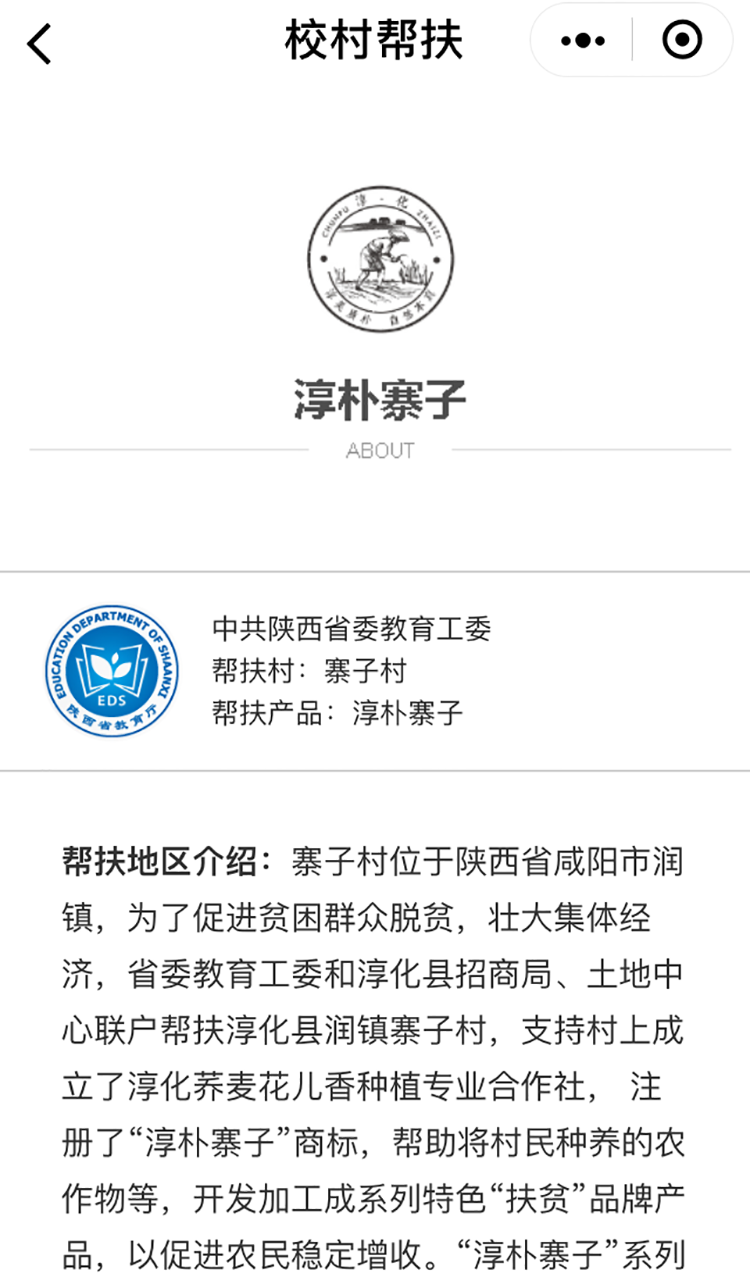Close the mini program via circle button
The height and width of the screenshot is (1277, 750).
[682, 41]
